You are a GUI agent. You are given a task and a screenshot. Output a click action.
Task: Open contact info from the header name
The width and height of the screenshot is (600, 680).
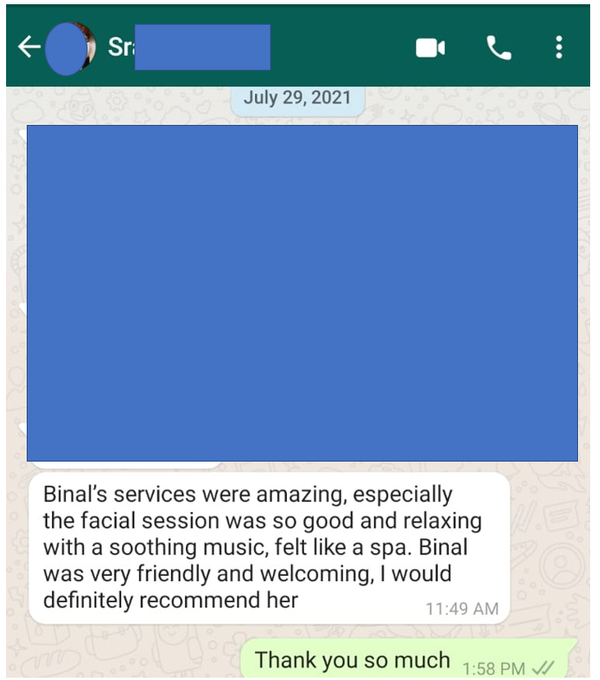(190, 47)
